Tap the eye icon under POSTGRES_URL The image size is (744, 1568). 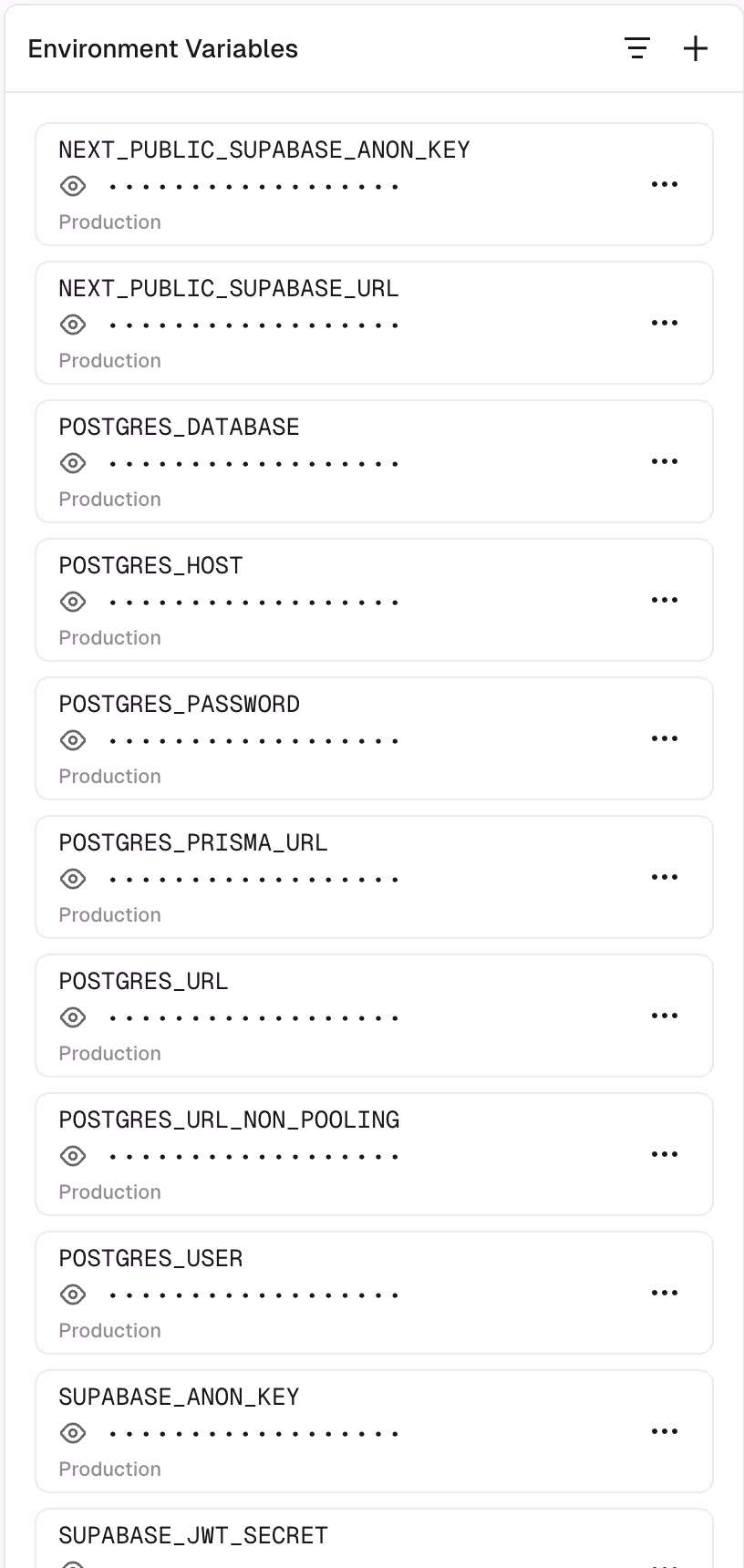pyautogui.click(x=73, y=1017)
